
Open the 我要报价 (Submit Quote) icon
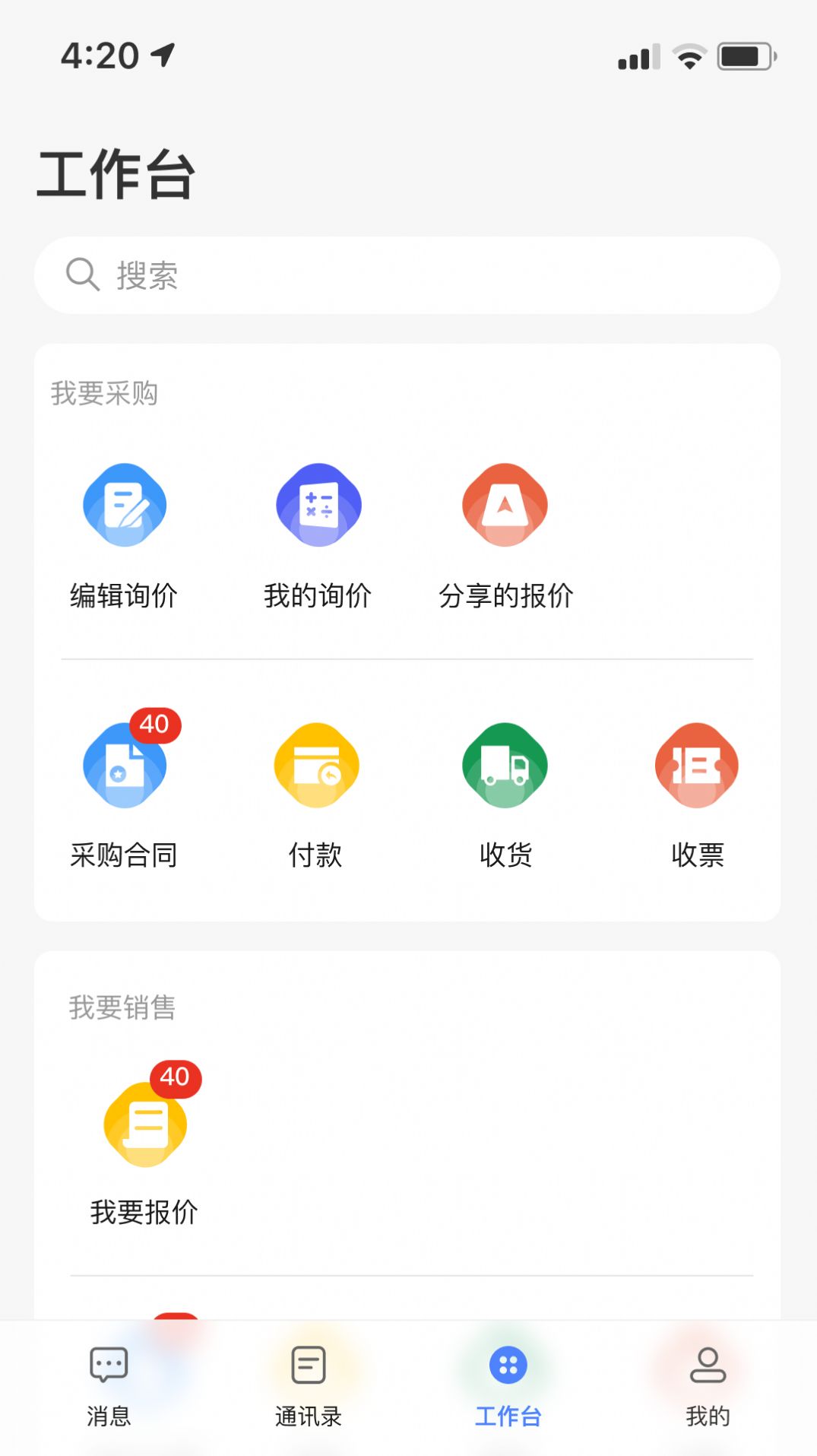pyautogui.click(x=146, y=1124)
